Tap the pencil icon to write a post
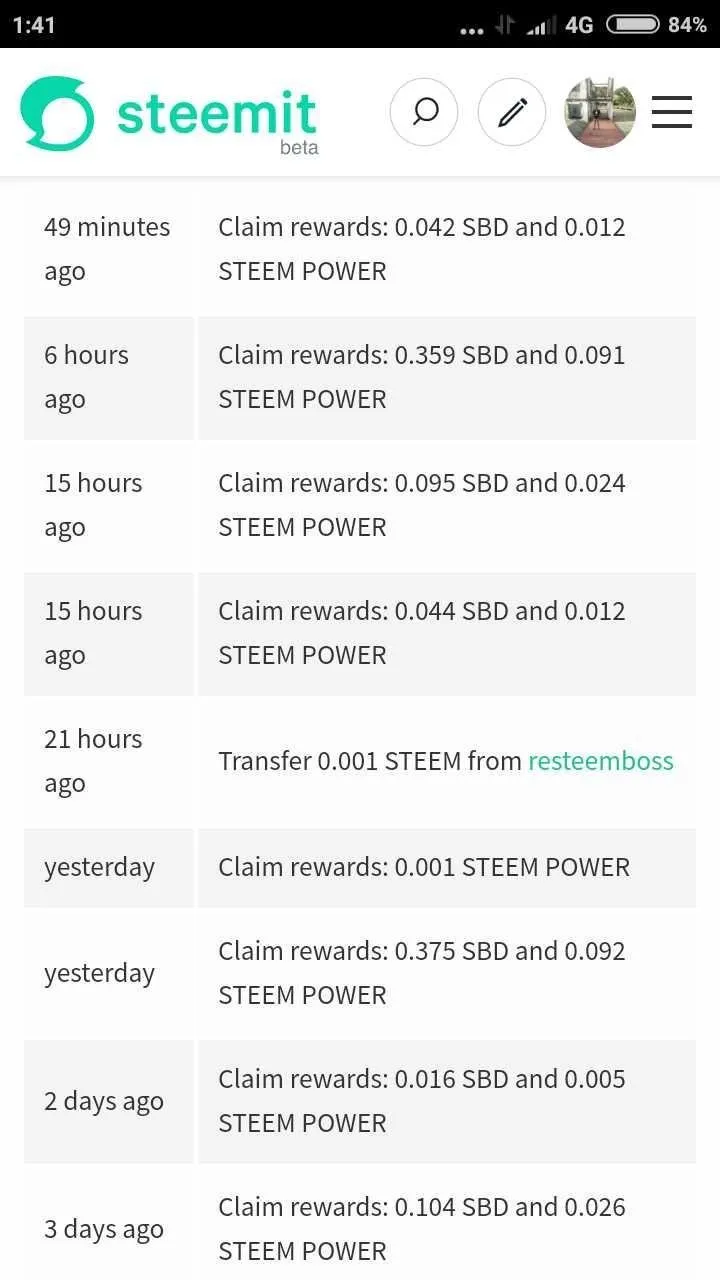 click(x=512, y=112)
